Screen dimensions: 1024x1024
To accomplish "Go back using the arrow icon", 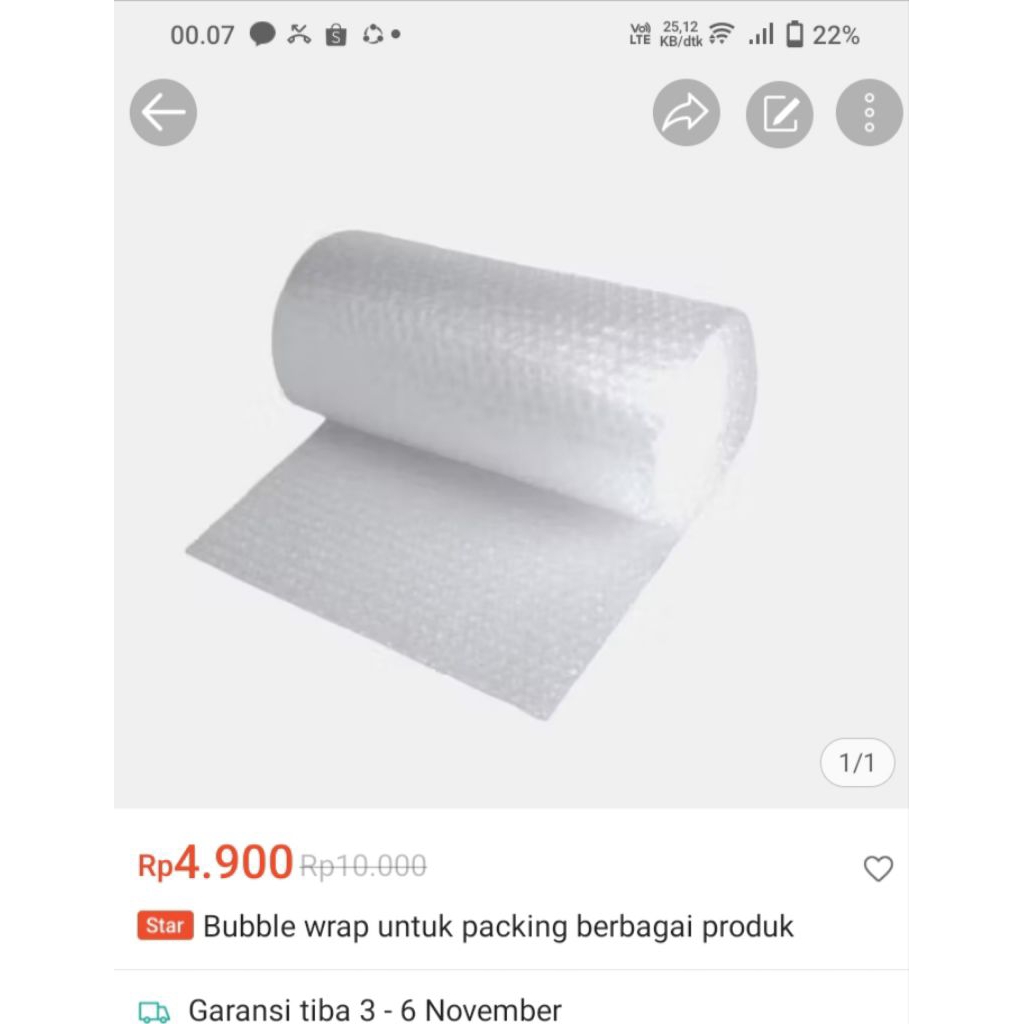I will coord(163,113).
